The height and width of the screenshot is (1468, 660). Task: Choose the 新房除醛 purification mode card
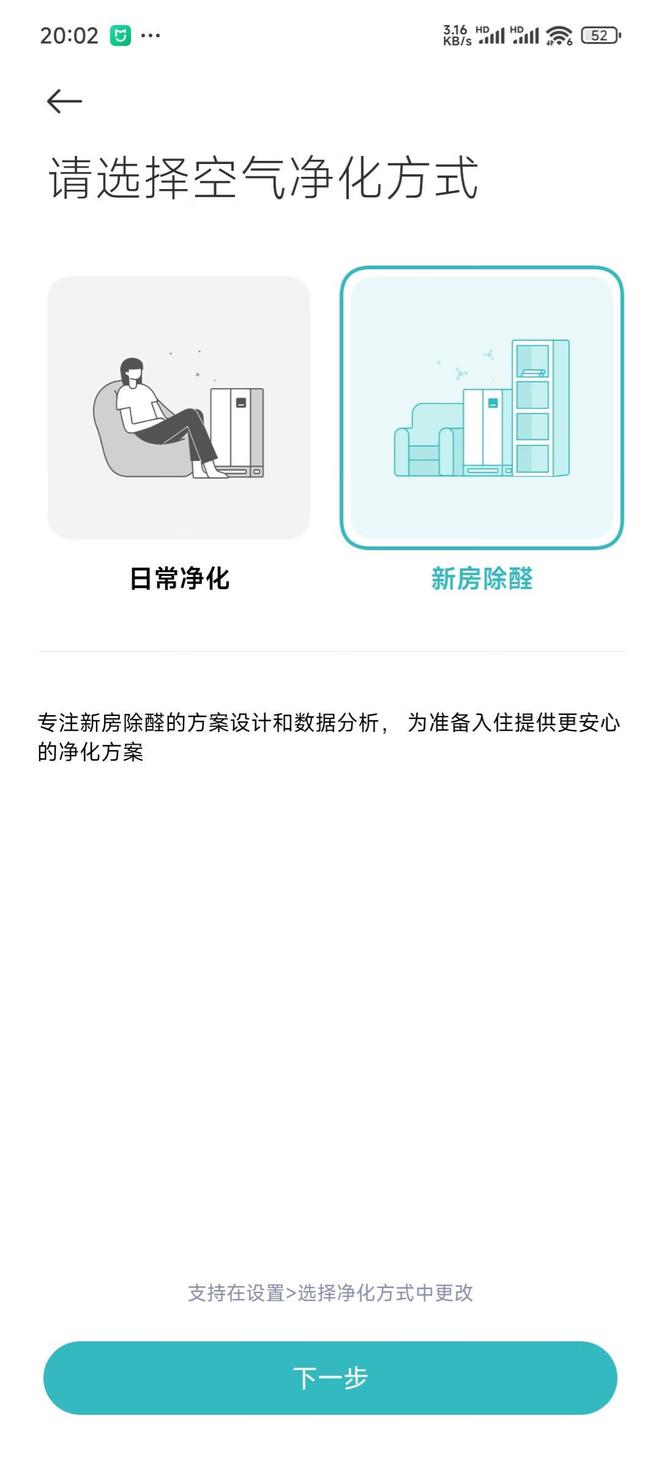pos(481,408)
